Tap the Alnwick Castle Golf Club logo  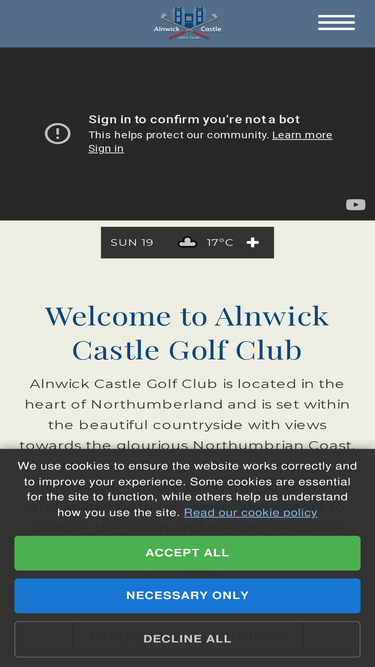point(188,23)
